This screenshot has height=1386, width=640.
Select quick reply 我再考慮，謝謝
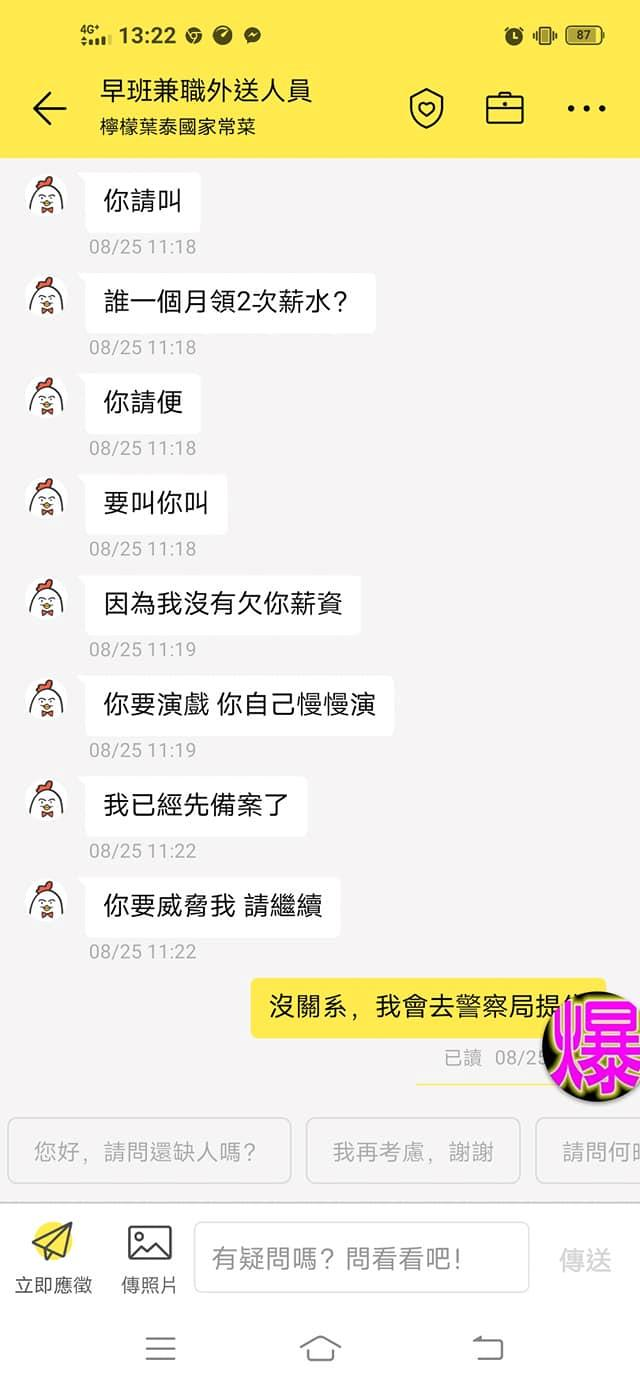(413, 1151)
